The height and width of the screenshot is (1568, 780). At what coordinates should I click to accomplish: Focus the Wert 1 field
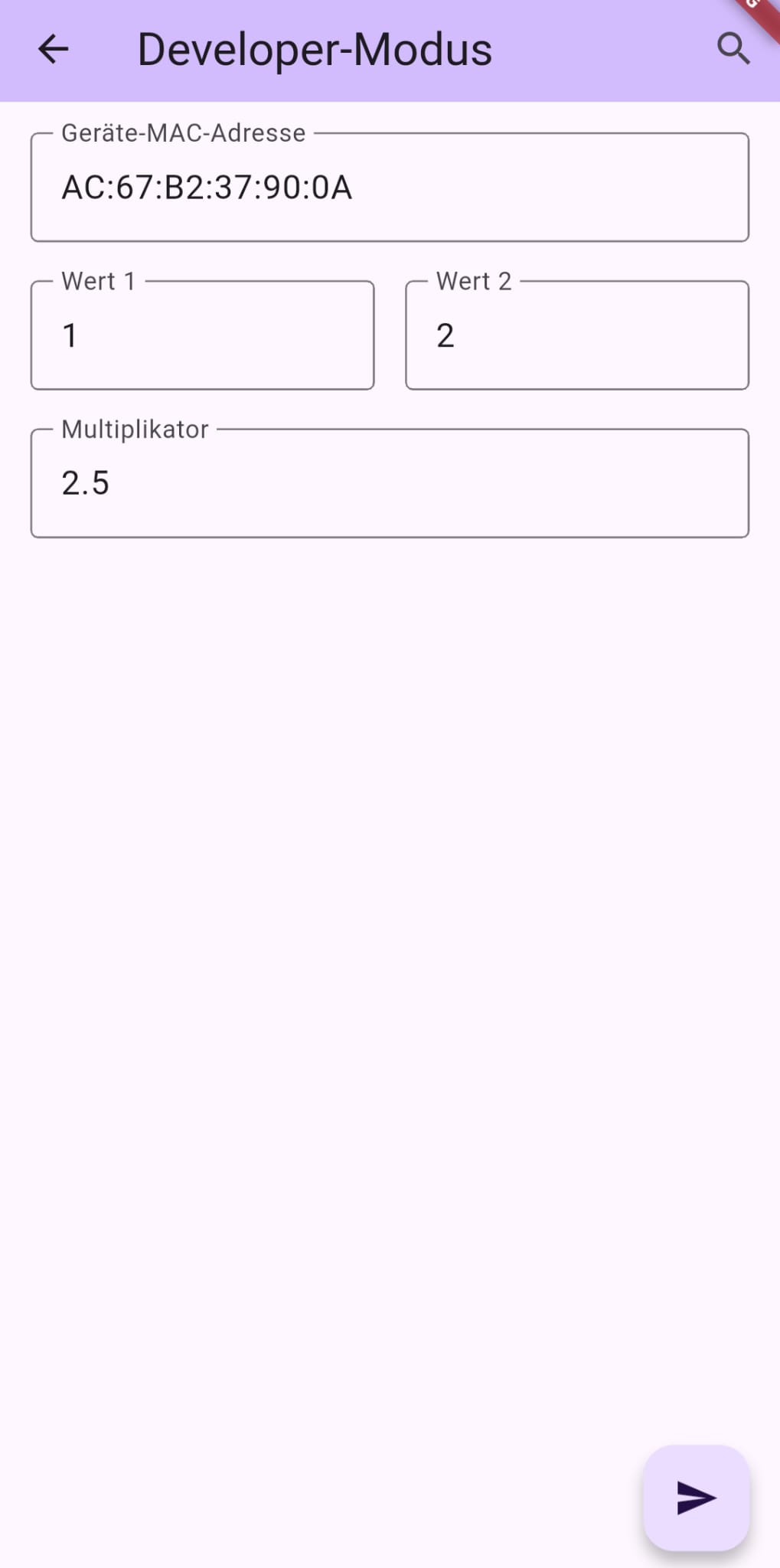pyautogui.click(x=202, y=335)
